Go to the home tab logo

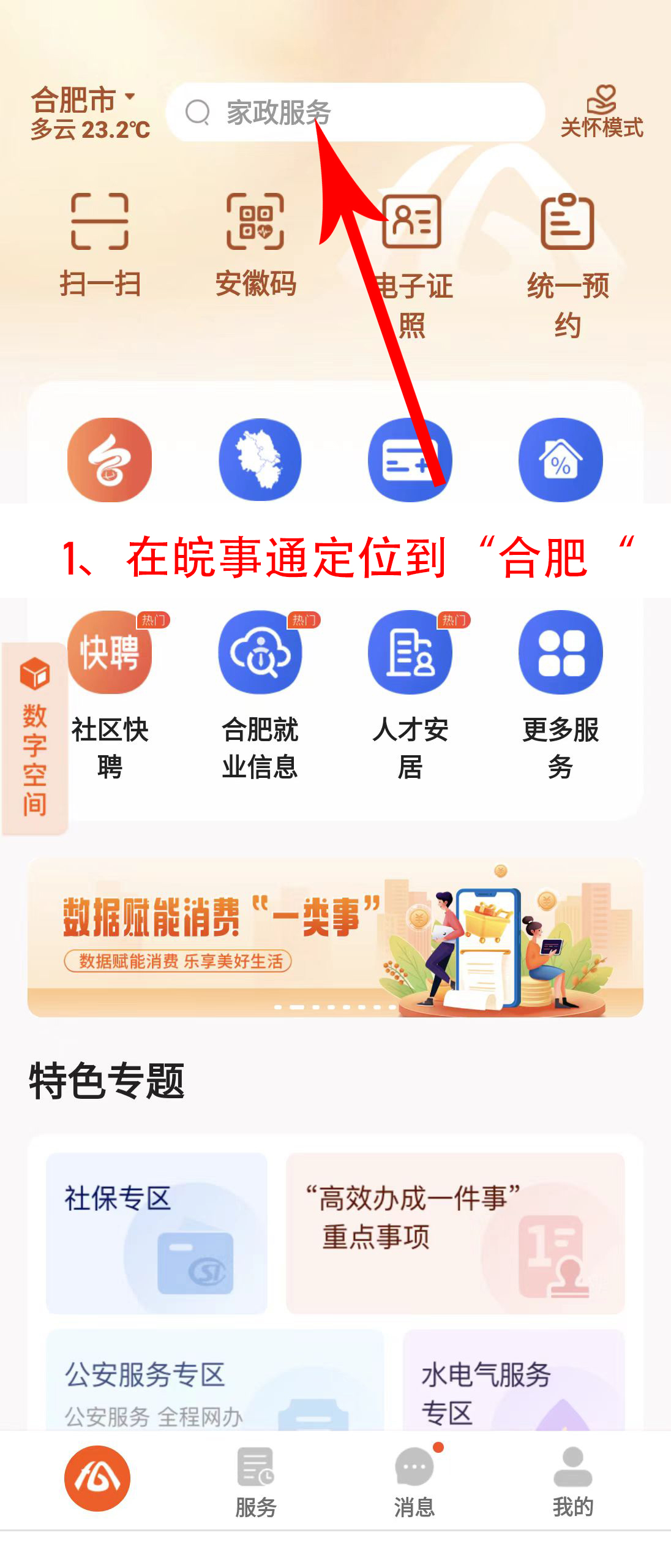tap(97, 1478)
